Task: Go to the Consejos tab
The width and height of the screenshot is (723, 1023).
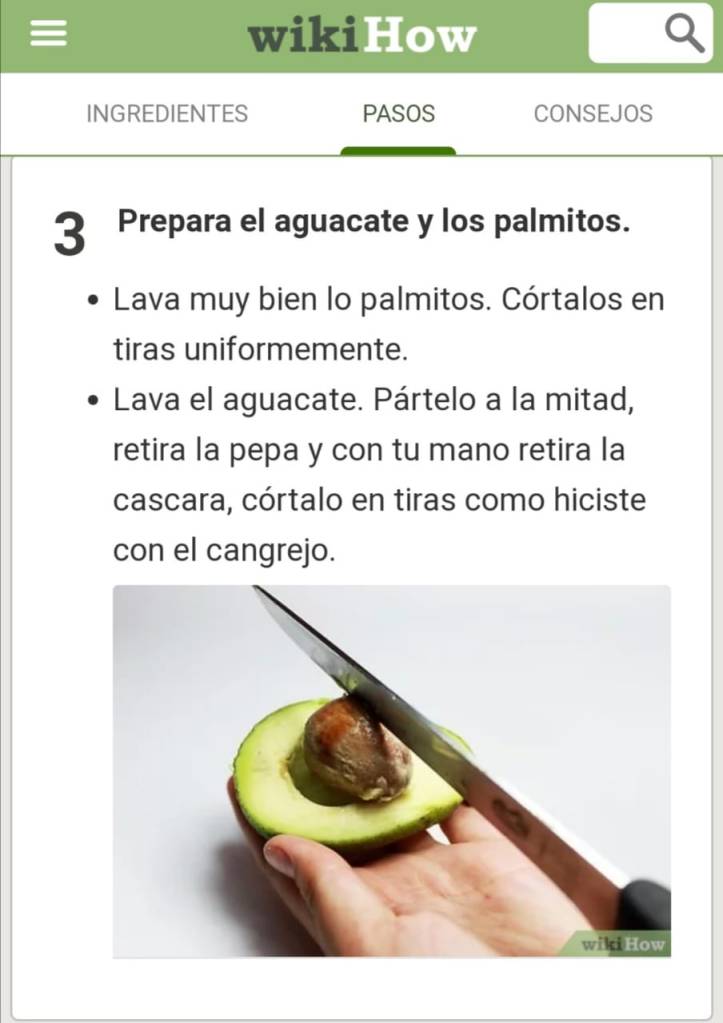Action: tap(593, 114)
